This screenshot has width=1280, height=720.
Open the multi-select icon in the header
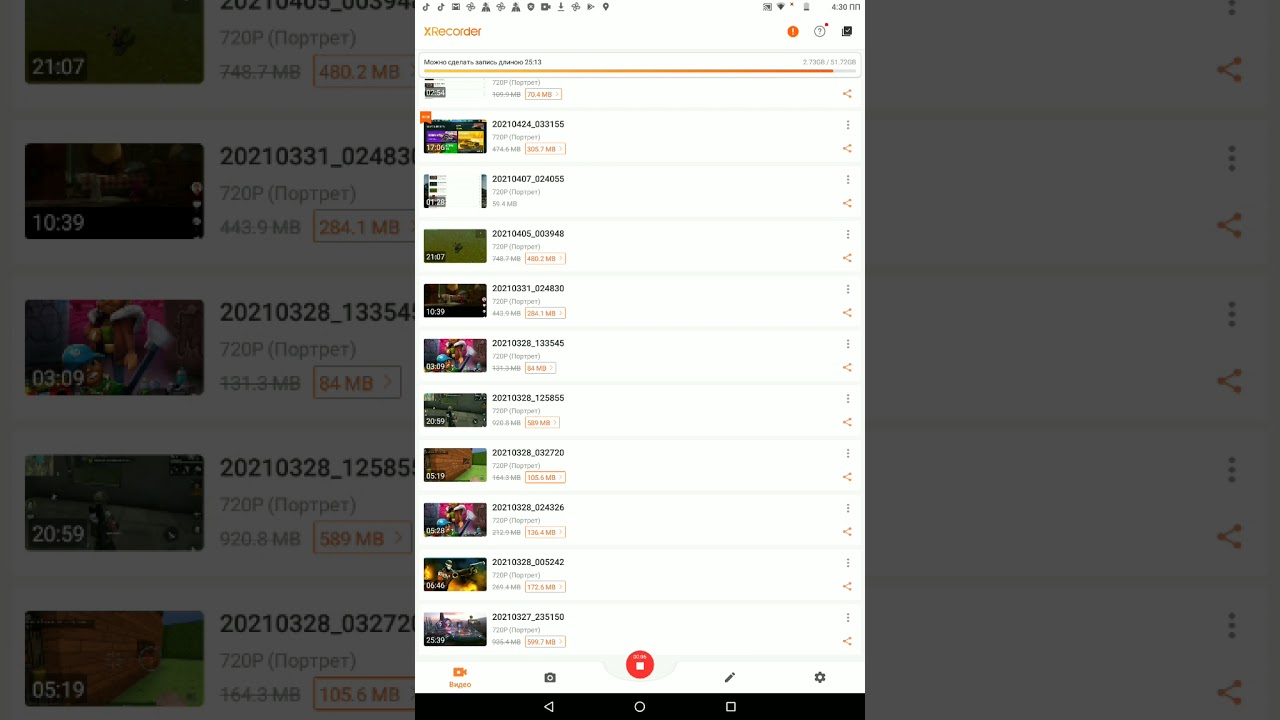(847, 32)
